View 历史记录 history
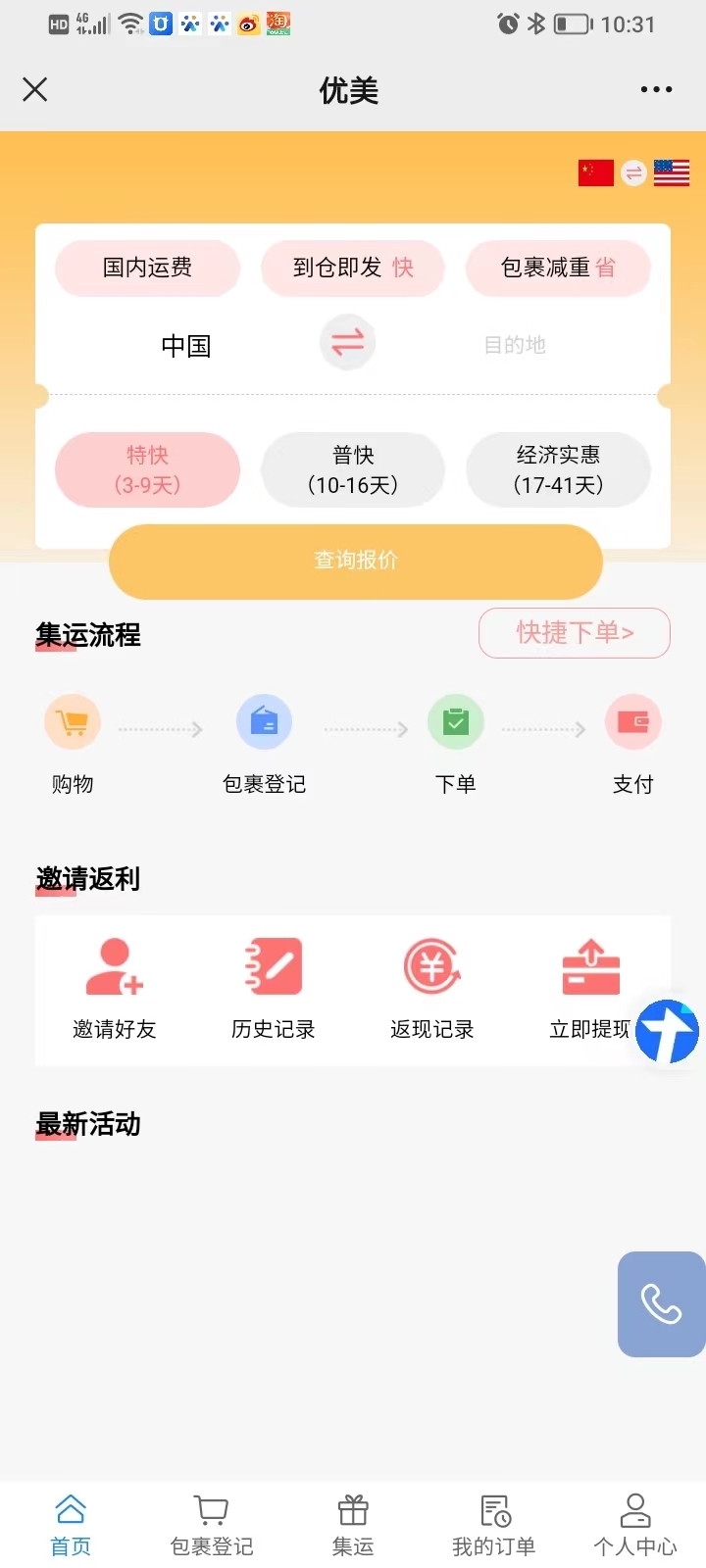 click(x=274, y=988)
